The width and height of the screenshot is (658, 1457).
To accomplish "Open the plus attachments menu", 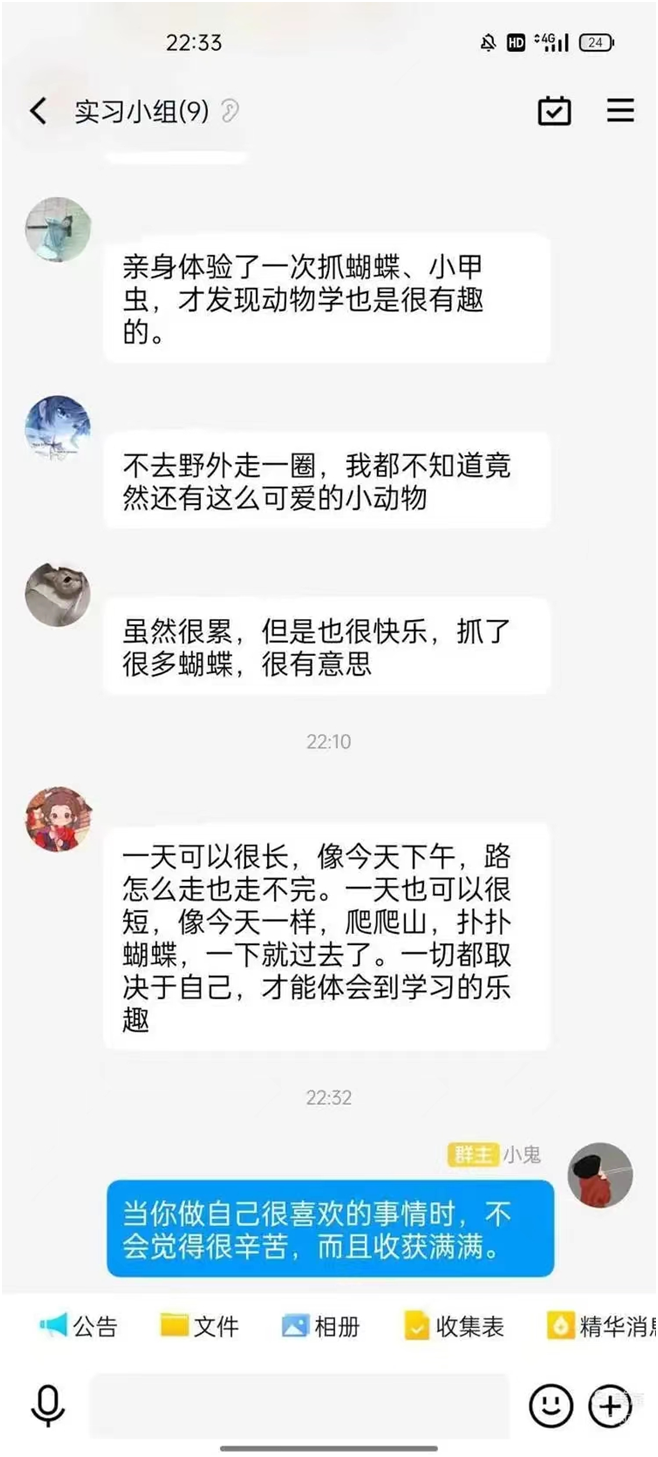I will 609,1405.
